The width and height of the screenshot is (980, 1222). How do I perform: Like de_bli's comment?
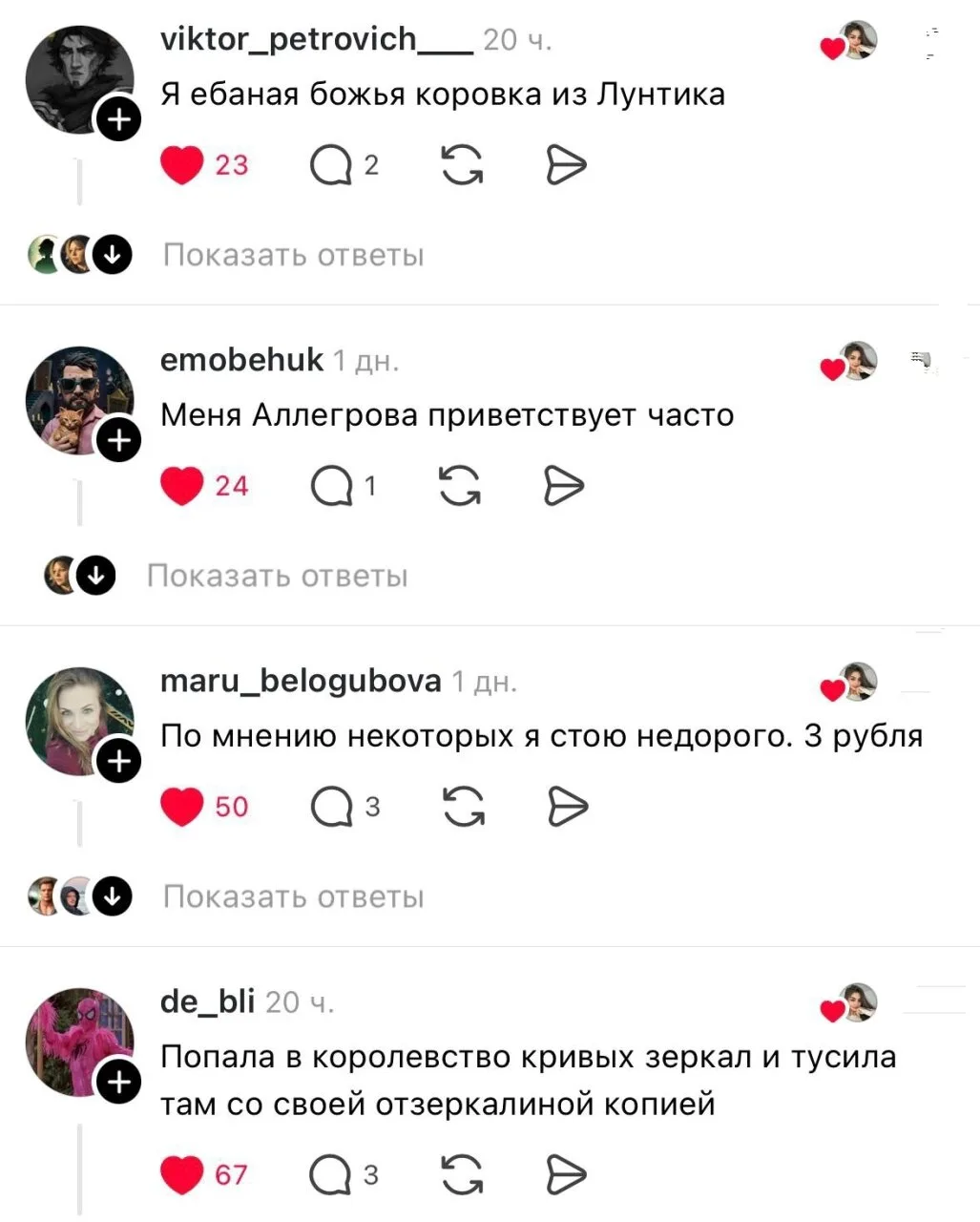point(182,1174)
